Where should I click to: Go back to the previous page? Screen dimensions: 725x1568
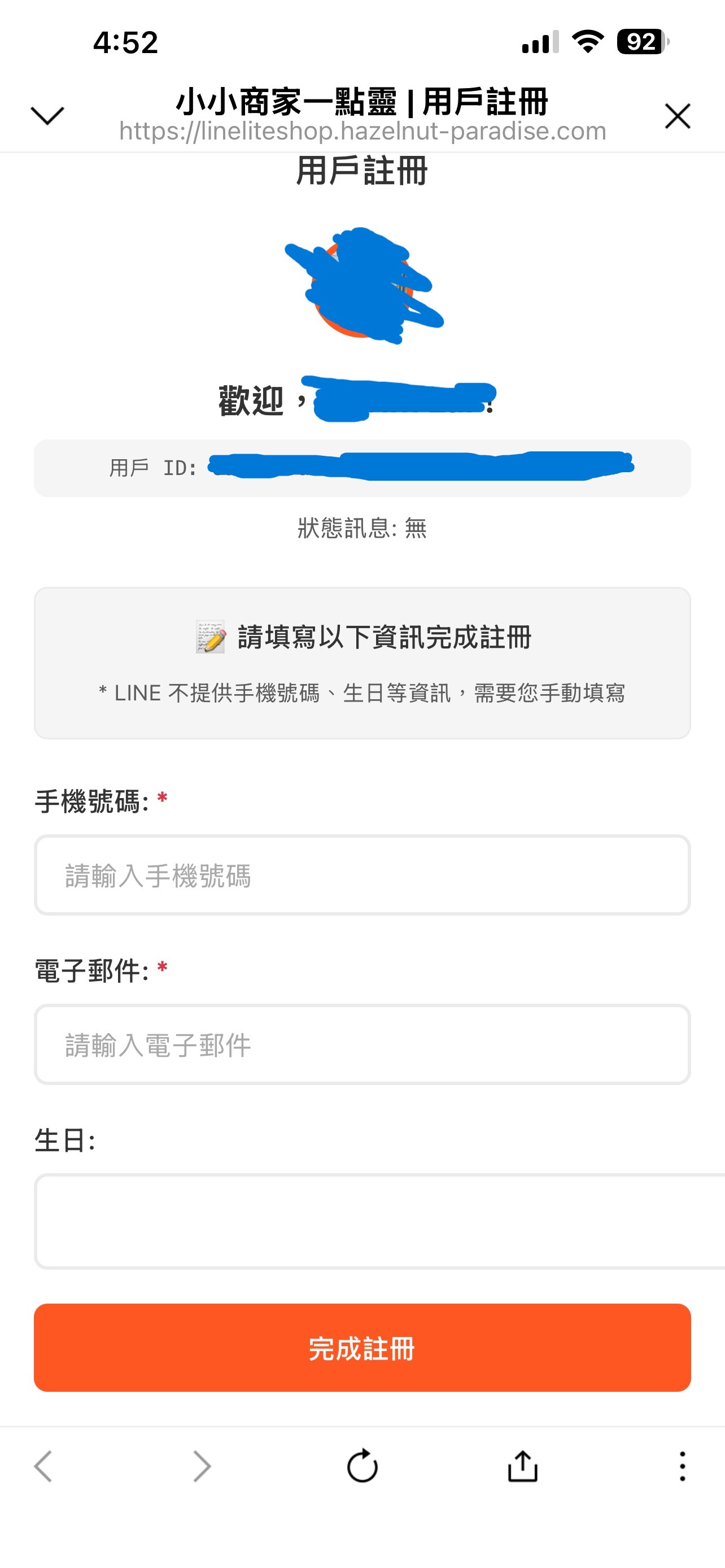coord(43,1466)
